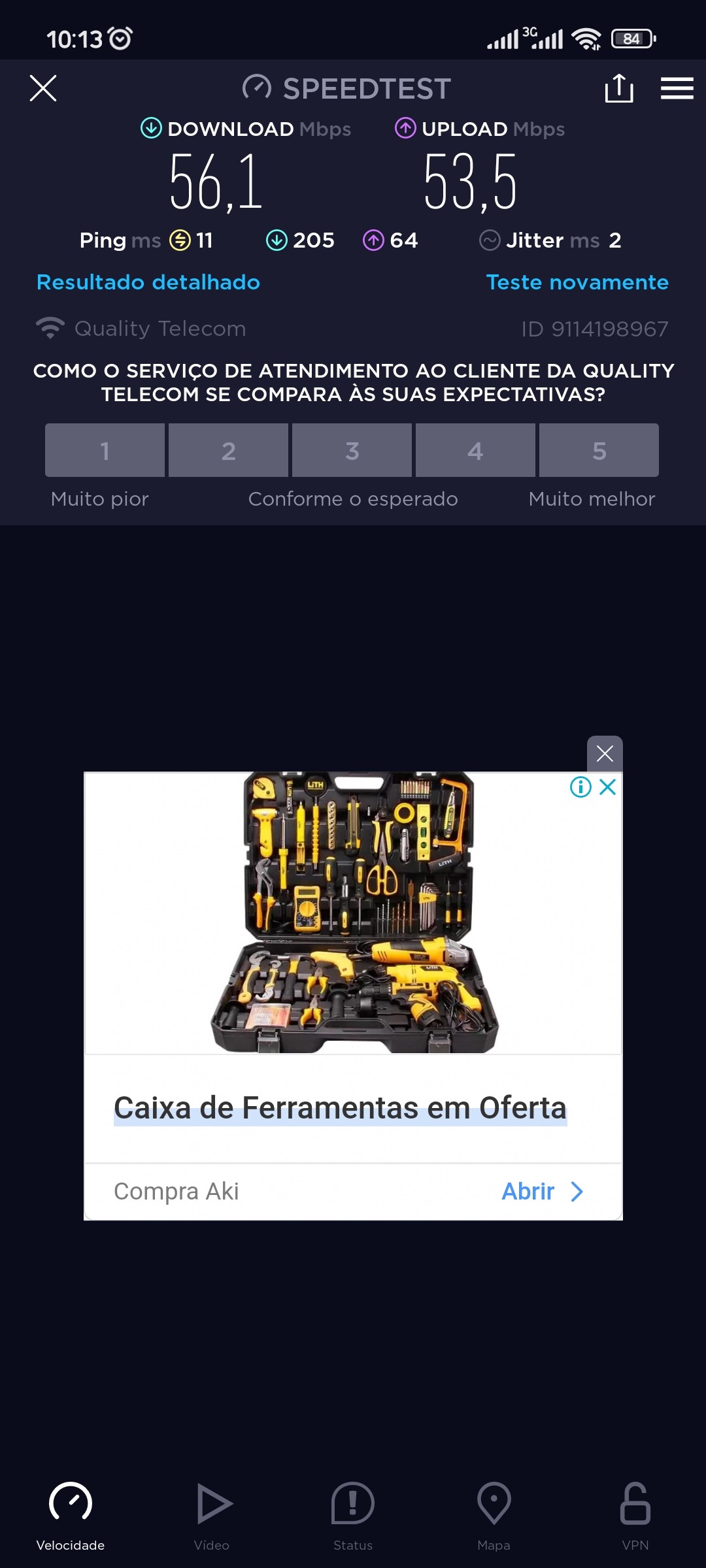Choose rating 4 for Quality Telecom
The image size is (706, 1568).
coord(475,450)
